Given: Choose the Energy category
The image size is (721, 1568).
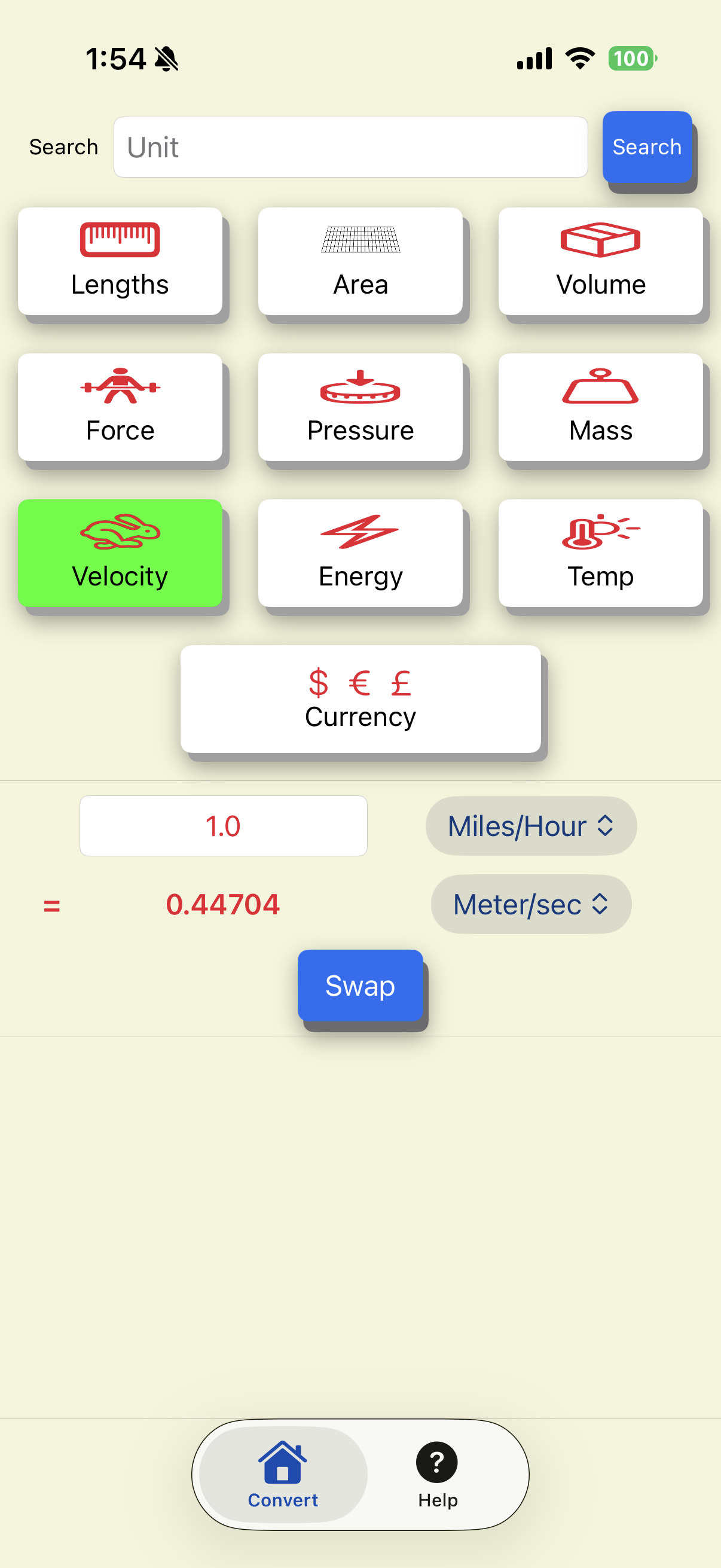Looking at the screenshot, I should pos(360,553).
